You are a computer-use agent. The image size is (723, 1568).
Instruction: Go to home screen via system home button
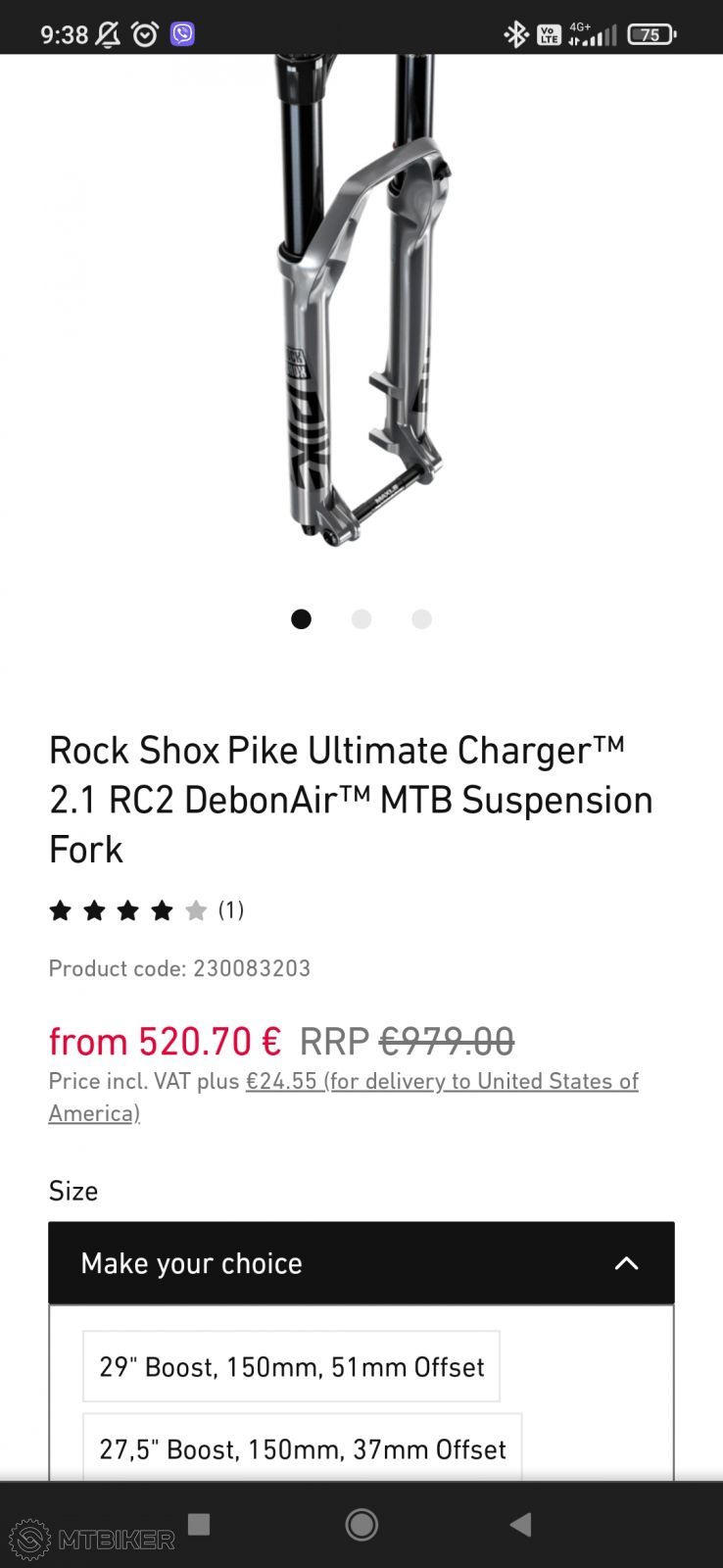point(361,1524)
